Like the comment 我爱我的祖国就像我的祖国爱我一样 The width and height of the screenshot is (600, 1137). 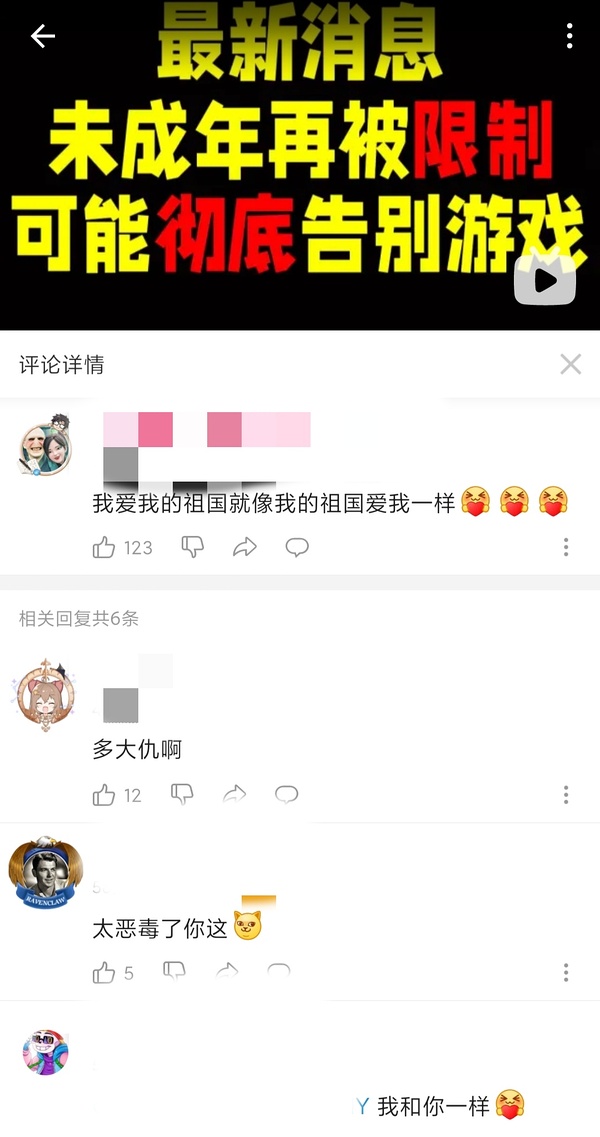pyautogui.click(x=104, y=547)
